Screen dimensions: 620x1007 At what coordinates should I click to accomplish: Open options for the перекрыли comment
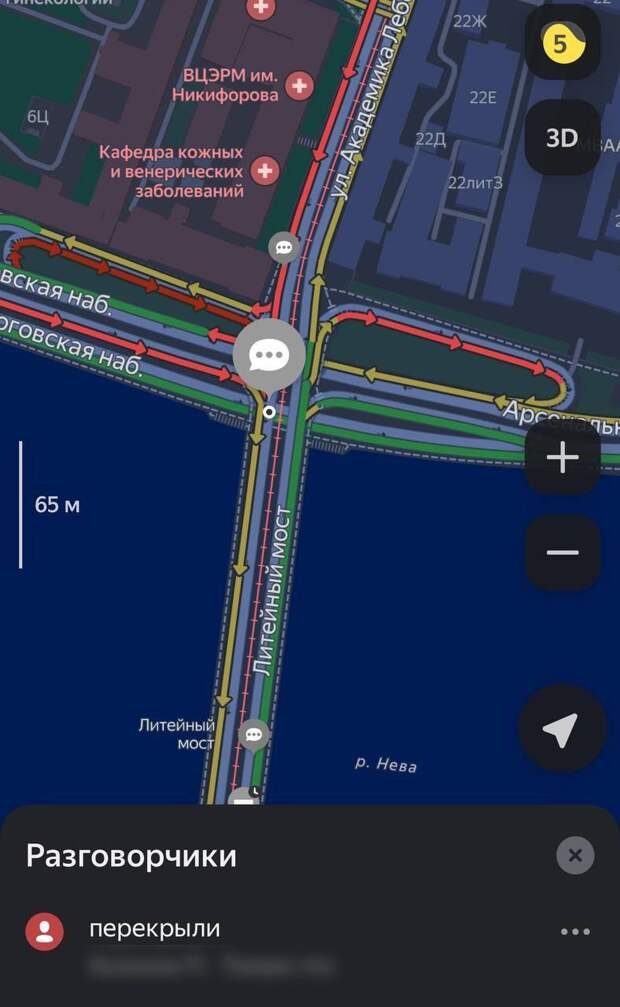coord(575,931)
